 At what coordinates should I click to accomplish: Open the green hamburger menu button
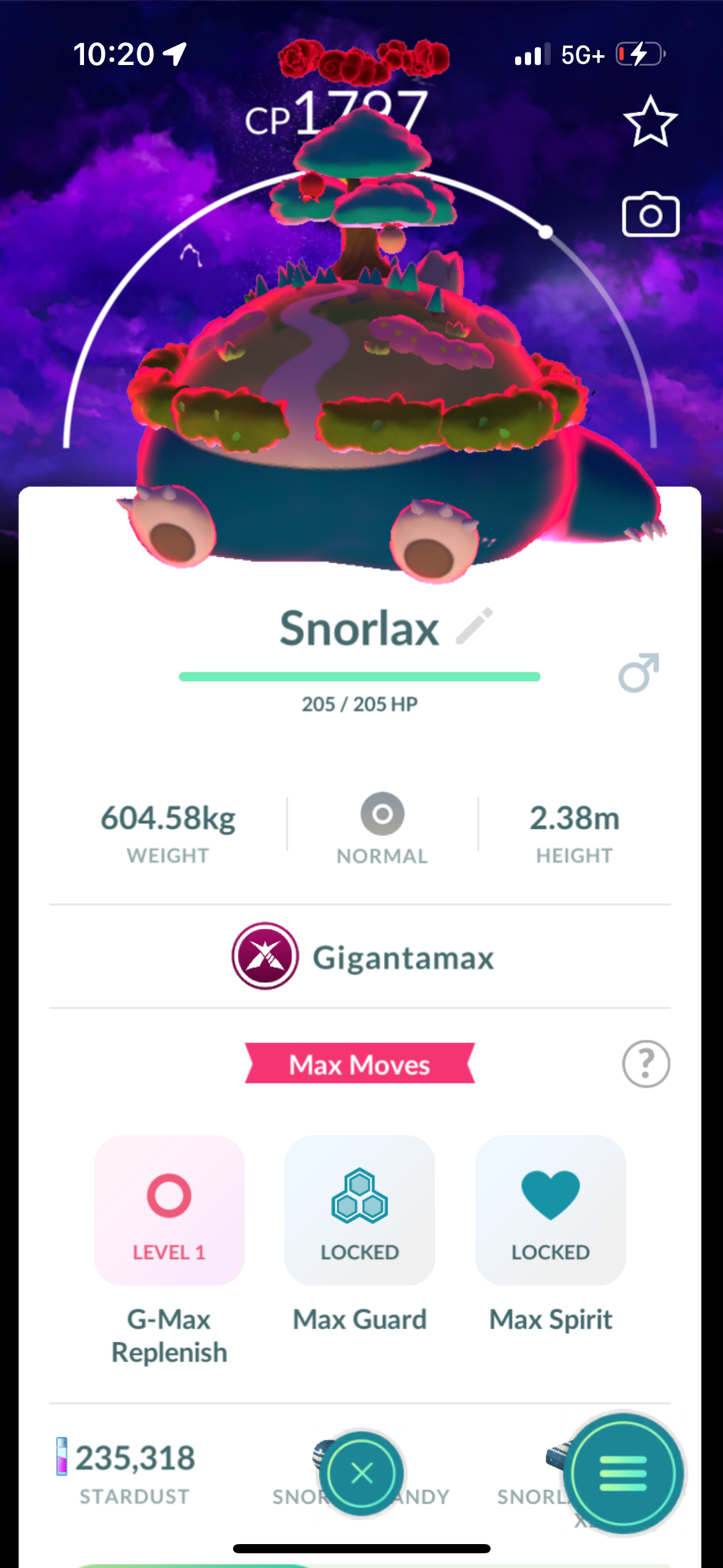[623, 1473]
